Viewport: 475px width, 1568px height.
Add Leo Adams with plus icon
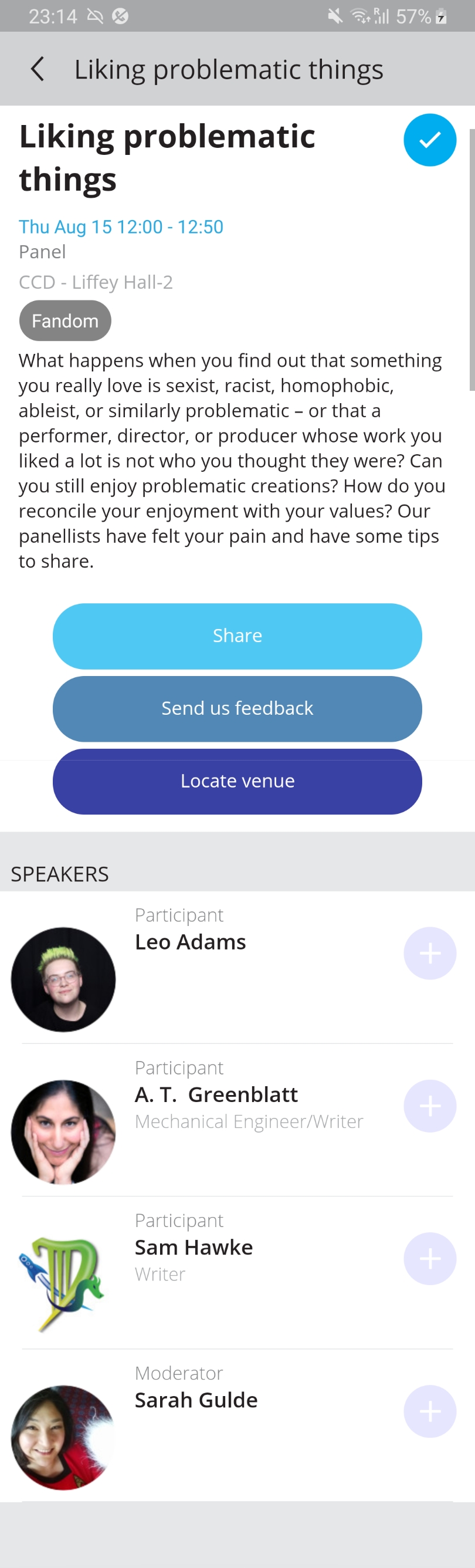pyautogui.click(x=429, y=953)
